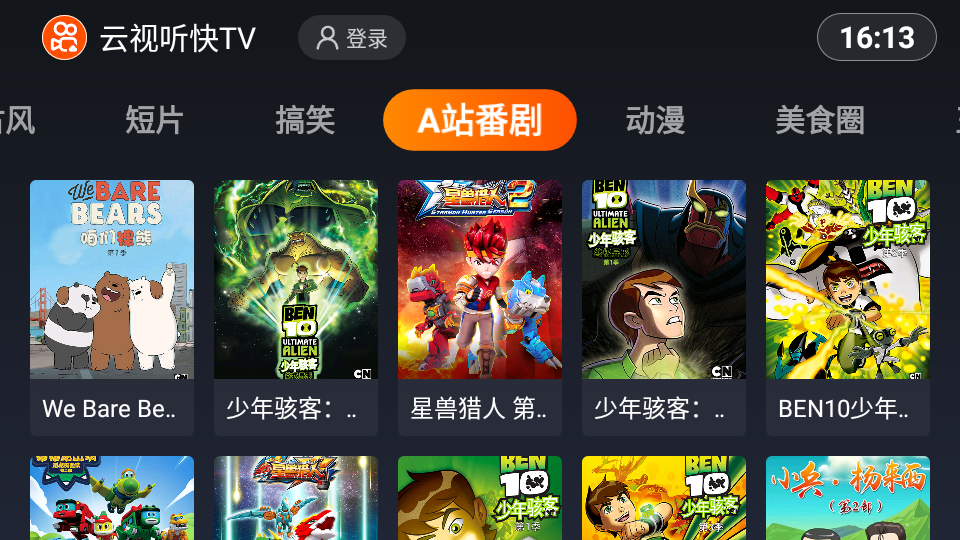Open the We Bare Bears show card
The width and height of the screenshot is (960, 540).
click(112, 306)
